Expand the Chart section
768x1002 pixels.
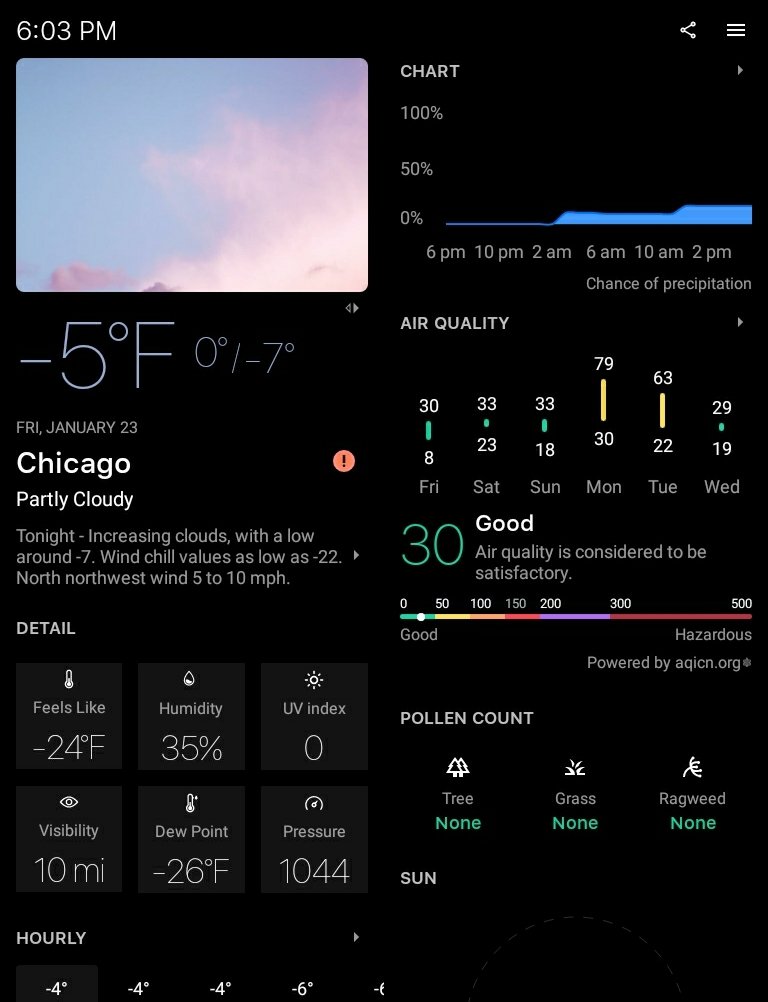740,71
